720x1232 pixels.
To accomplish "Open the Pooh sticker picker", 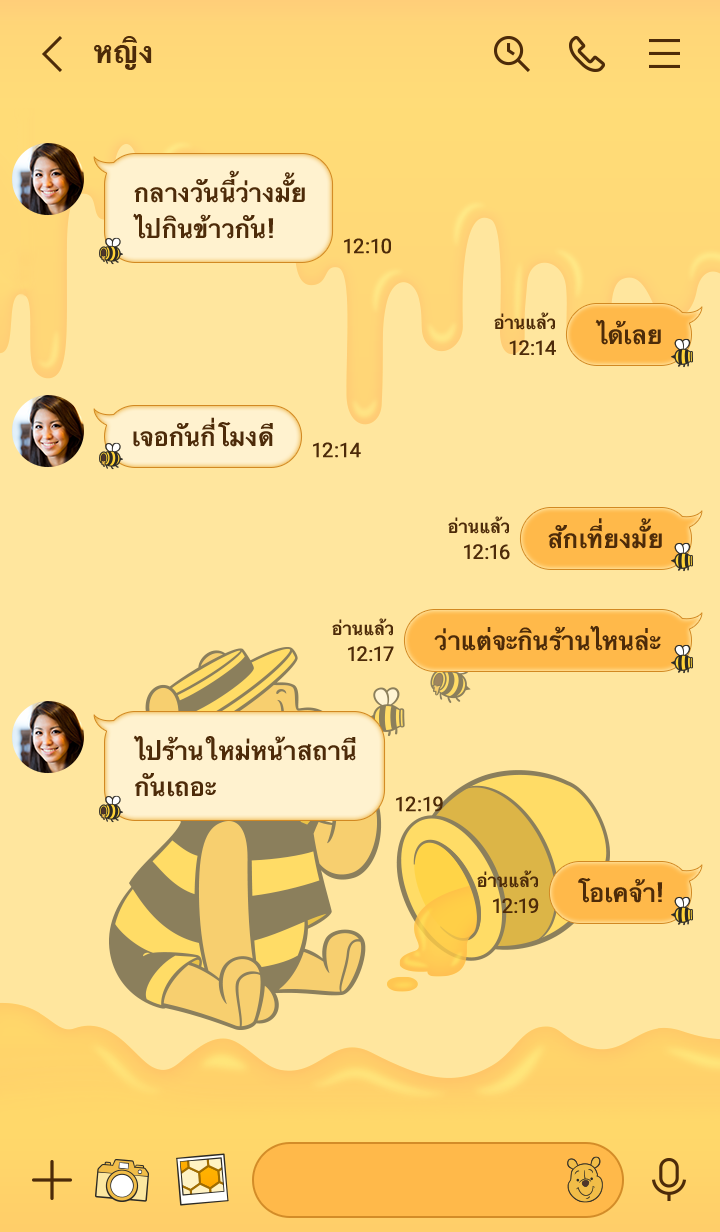I will [x=585, y=1180].
